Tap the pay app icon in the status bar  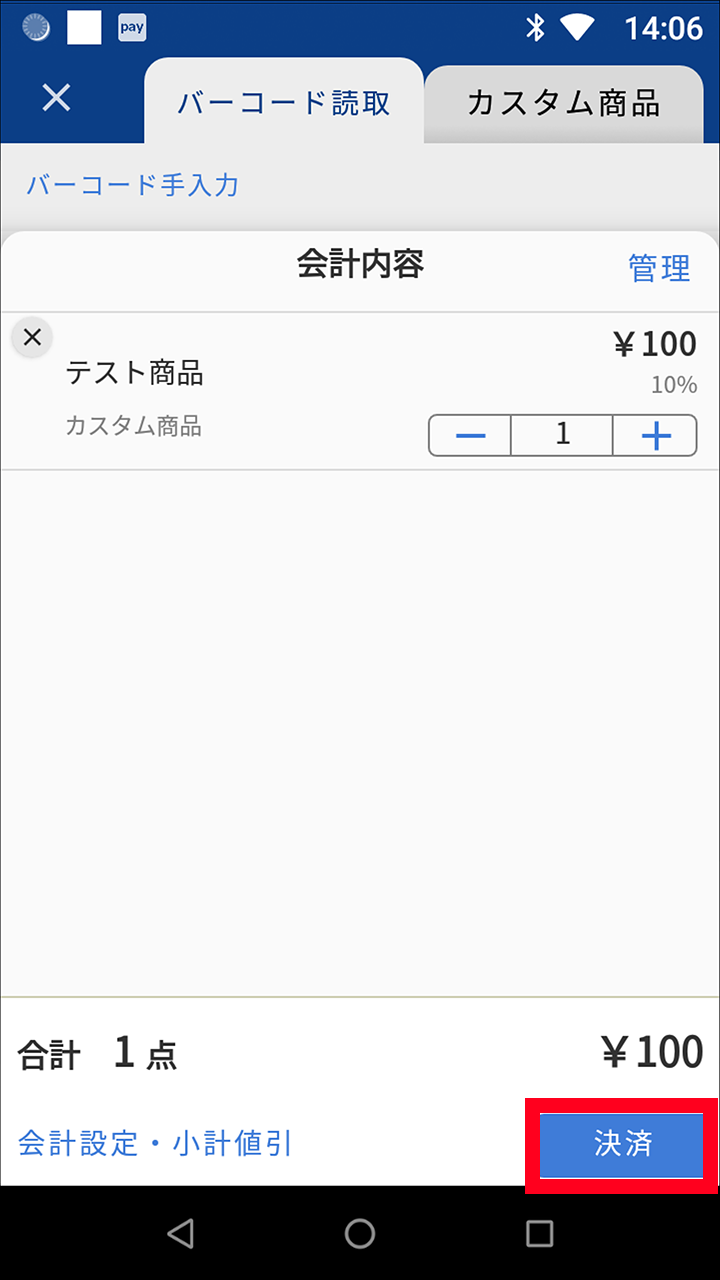(x=130, y=27)
